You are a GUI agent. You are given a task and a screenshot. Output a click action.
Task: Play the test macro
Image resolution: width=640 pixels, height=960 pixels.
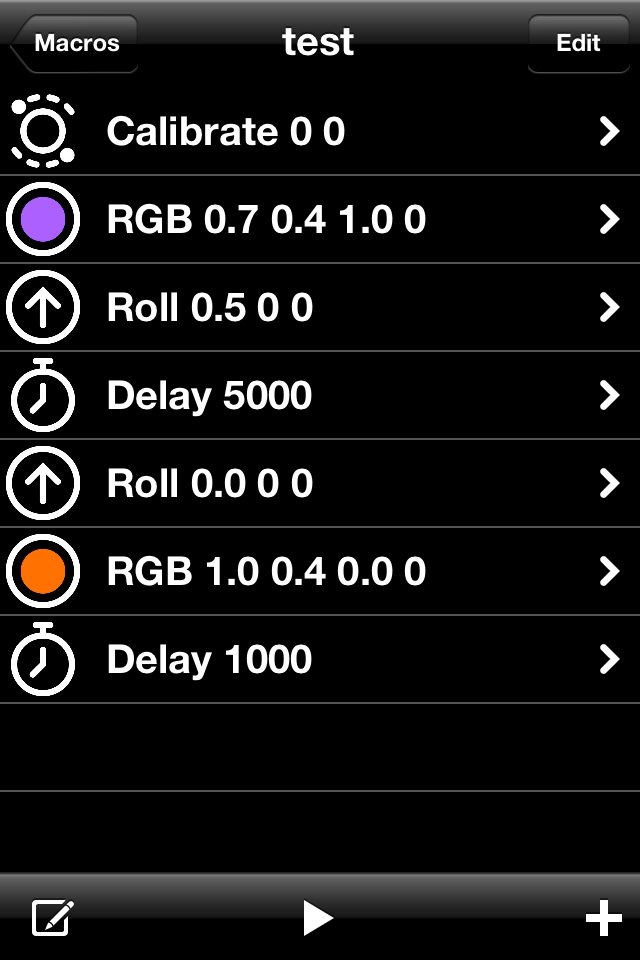tap(318, 917)
